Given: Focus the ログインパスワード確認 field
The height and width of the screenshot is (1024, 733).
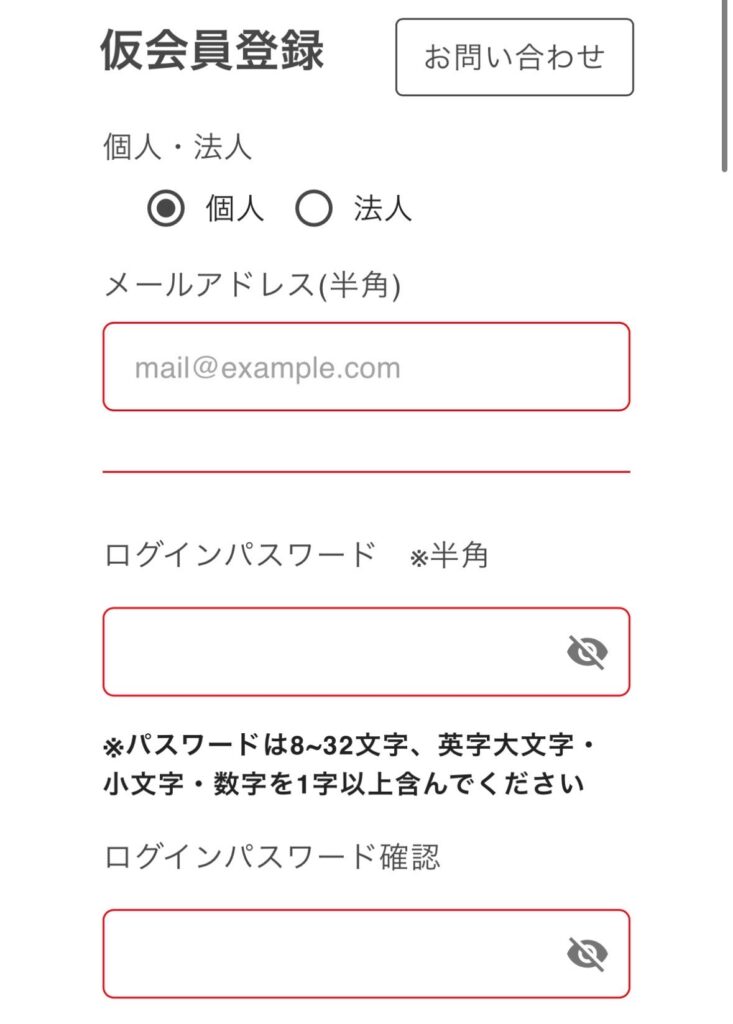Looking at the screenshot, I should (330, 954).
